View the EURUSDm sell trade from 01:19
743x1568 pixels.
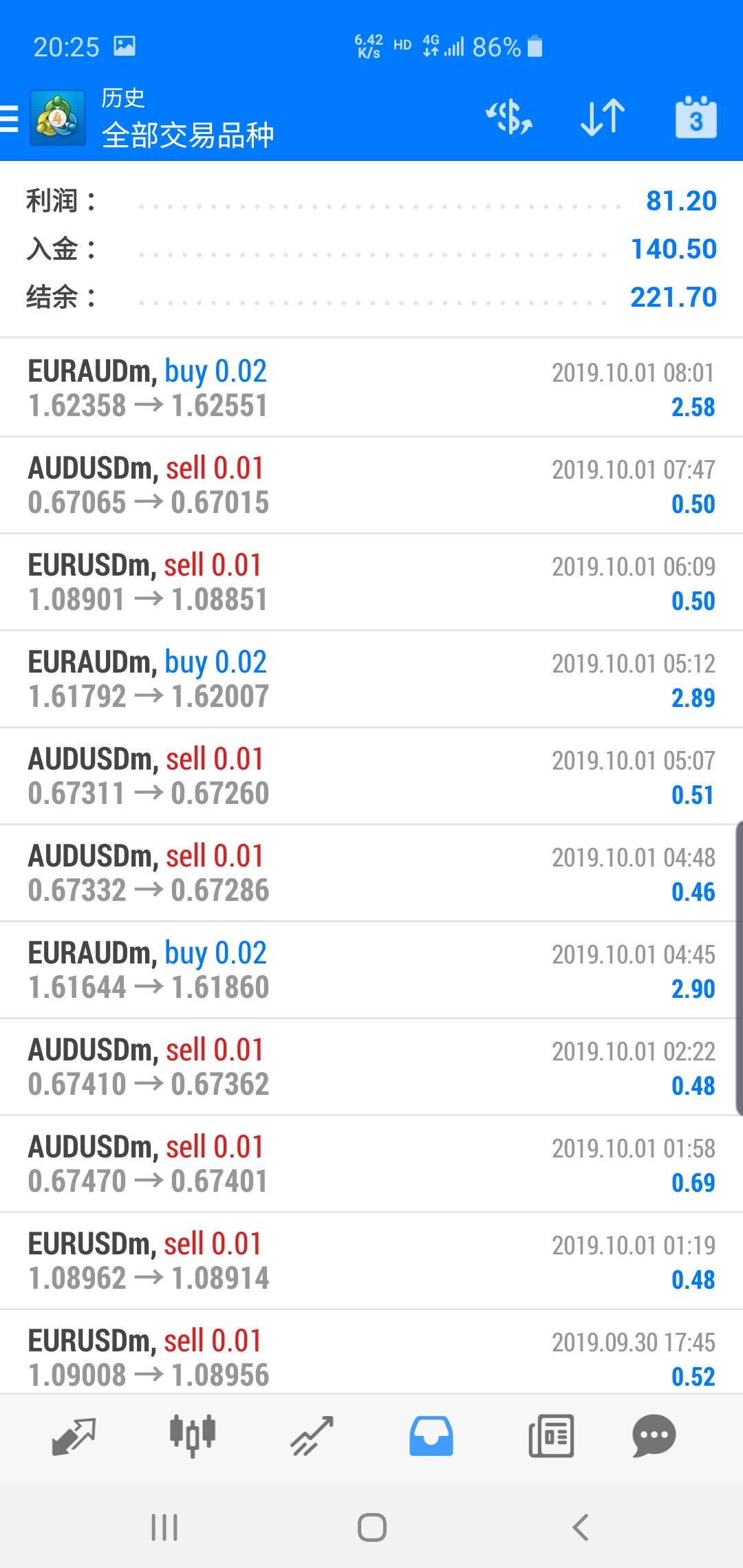(x=371, y=1261)
